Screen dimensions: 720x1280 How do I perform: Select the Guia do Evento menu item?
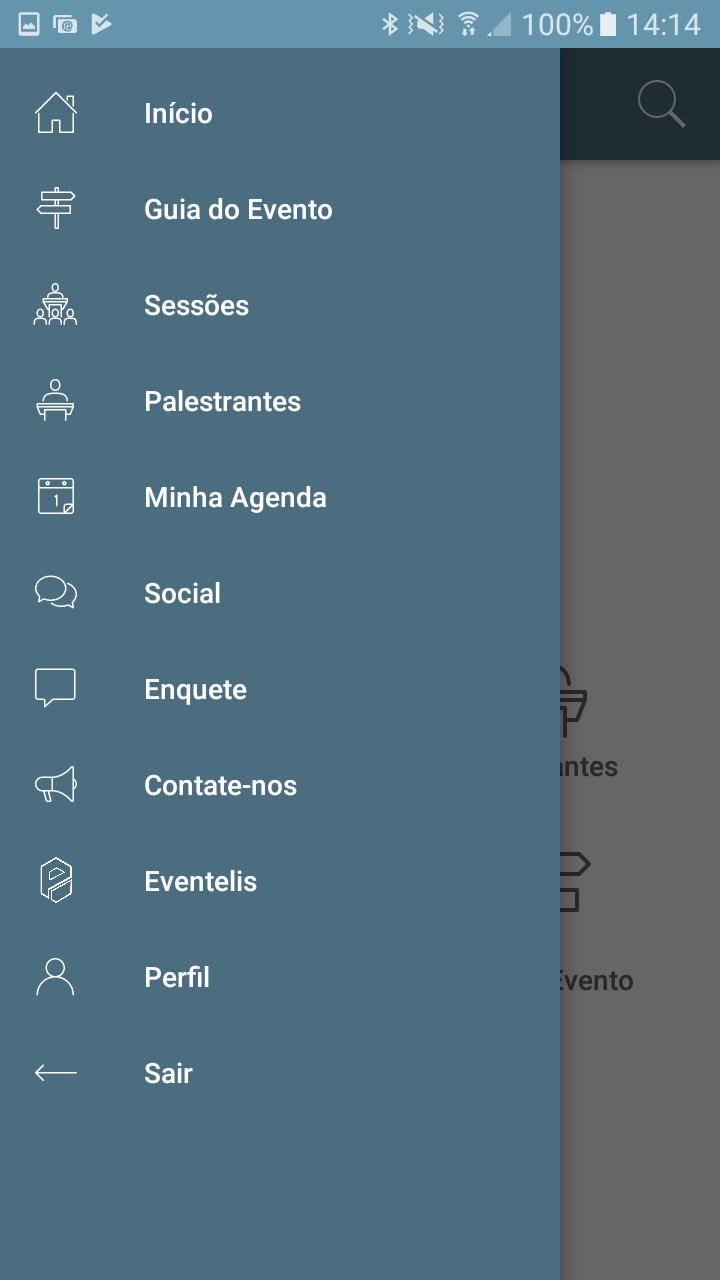[x=238, y=208]
